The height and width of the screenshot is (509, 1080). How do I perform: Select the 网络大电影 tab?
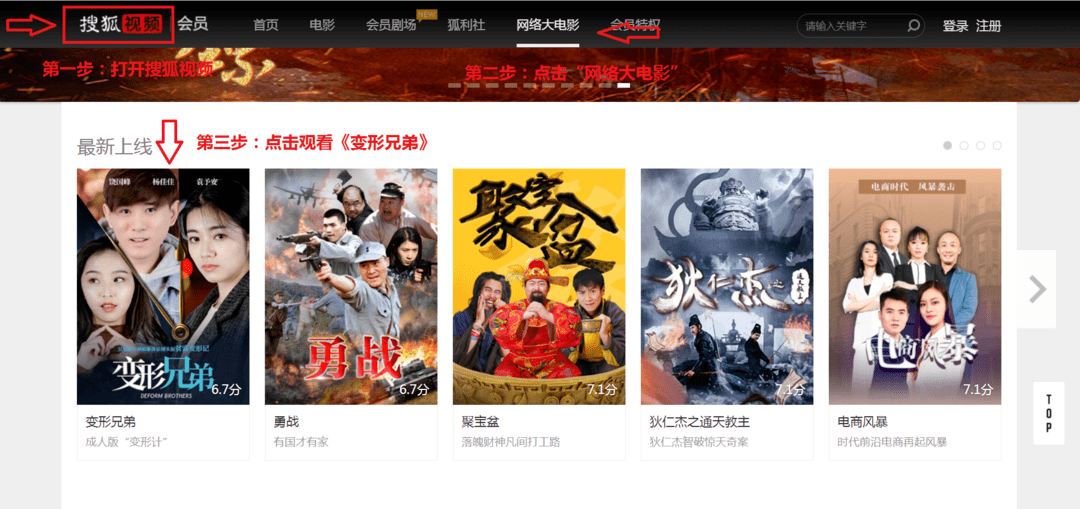point(547,25)
